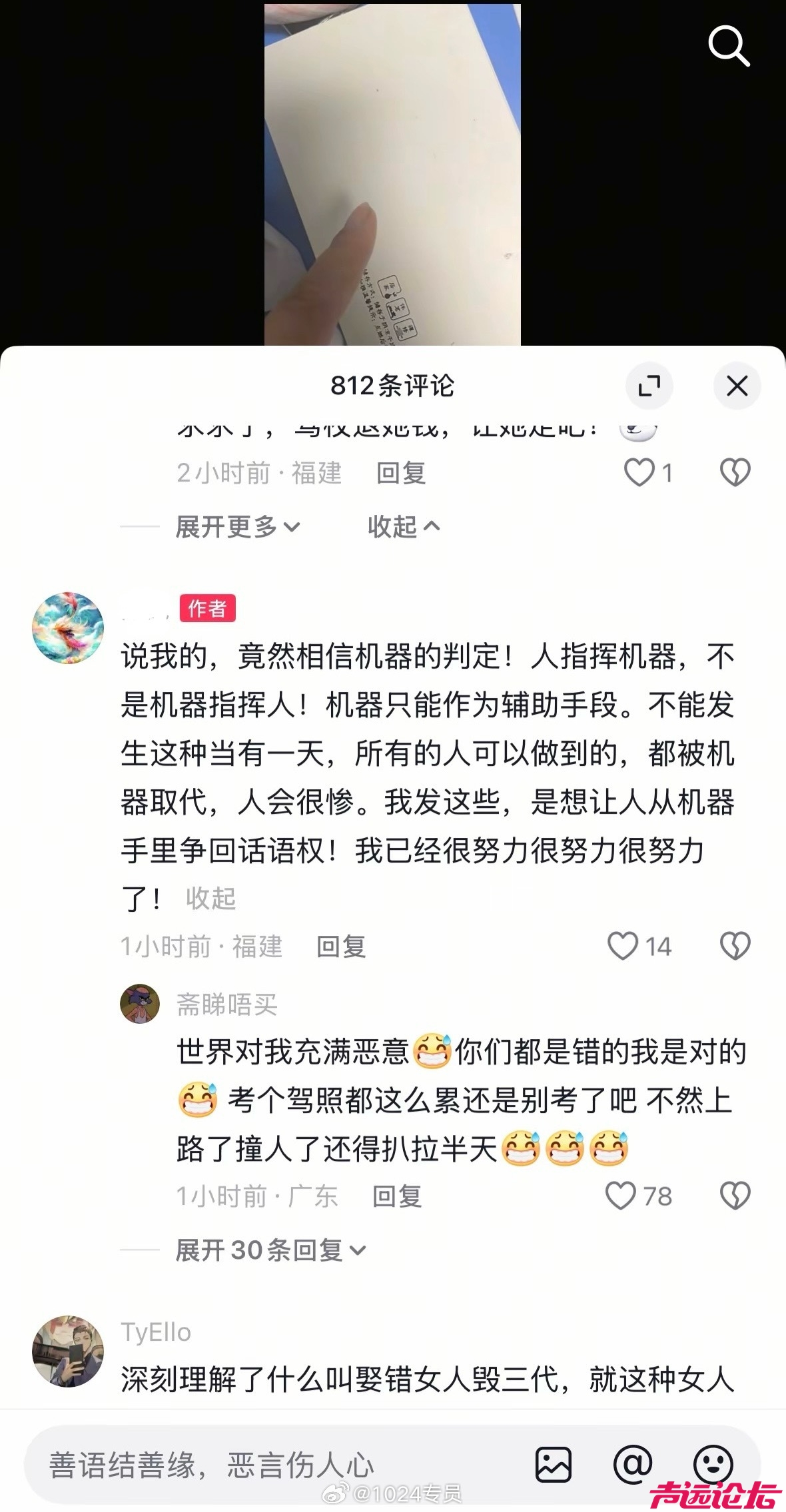
Task: Tap the comment input field 善语结善缘
Action: [x=266, y=1465]
